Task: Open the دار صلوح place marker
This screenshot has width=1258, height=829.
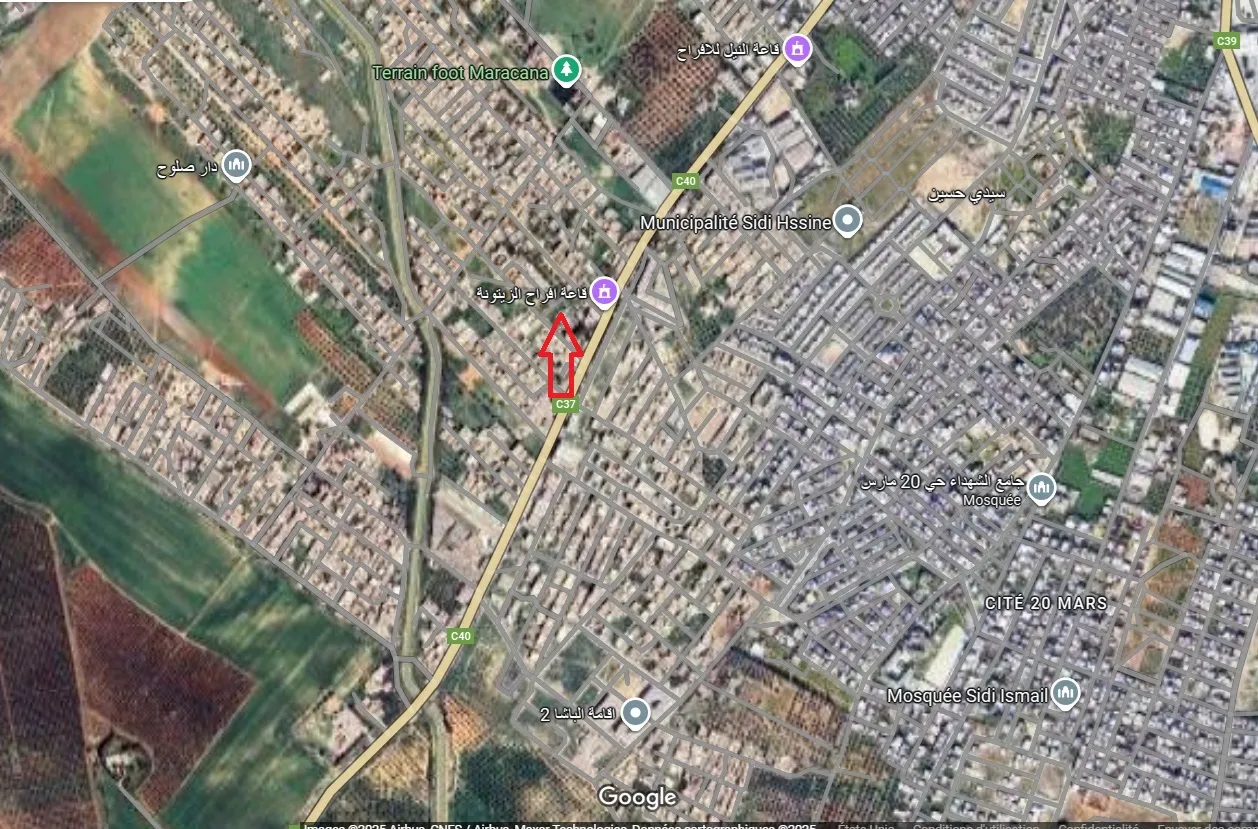Action: (x=236, y=165)
